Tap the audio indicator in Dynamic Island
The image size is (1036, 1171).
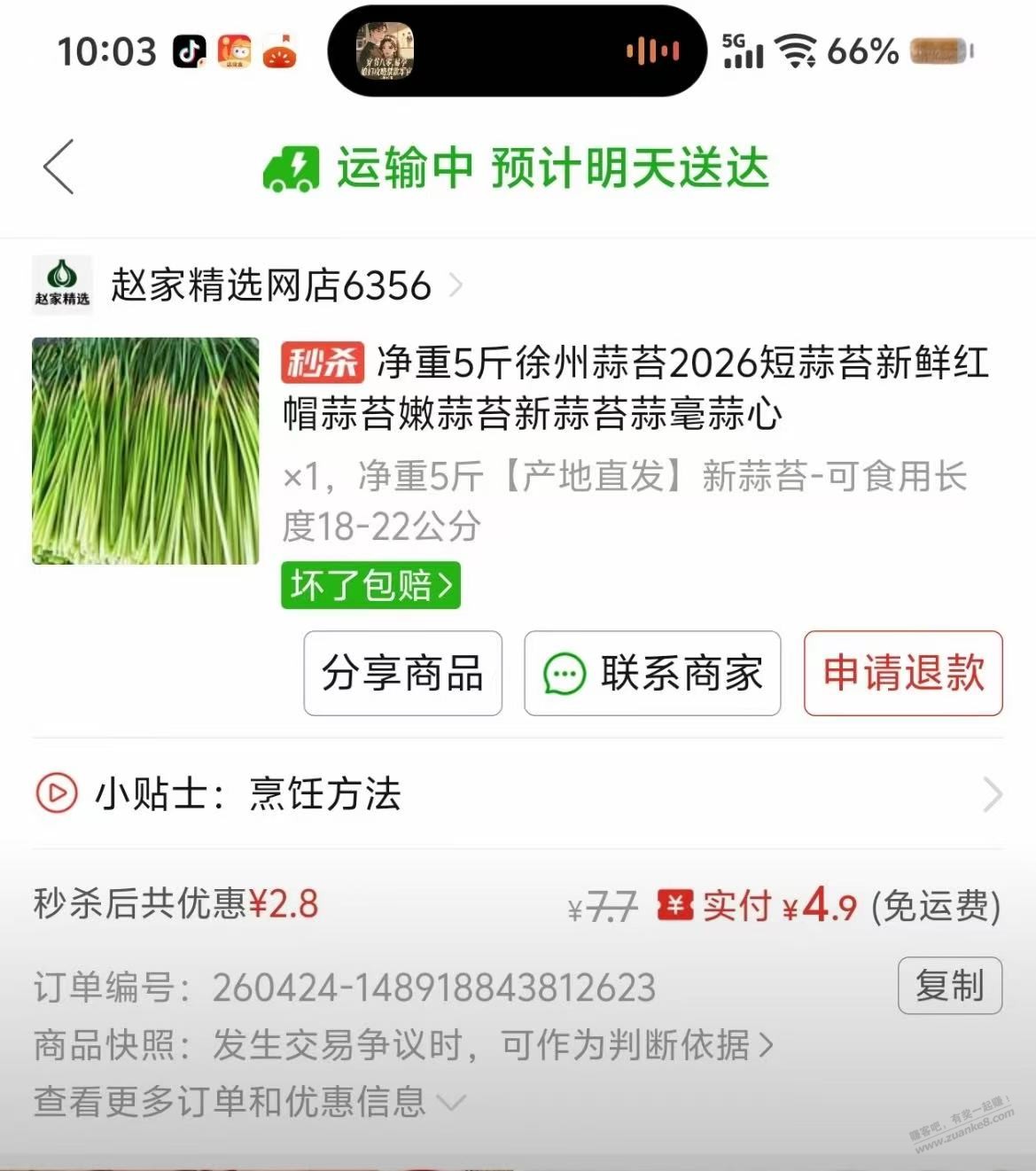click(653, 51)
